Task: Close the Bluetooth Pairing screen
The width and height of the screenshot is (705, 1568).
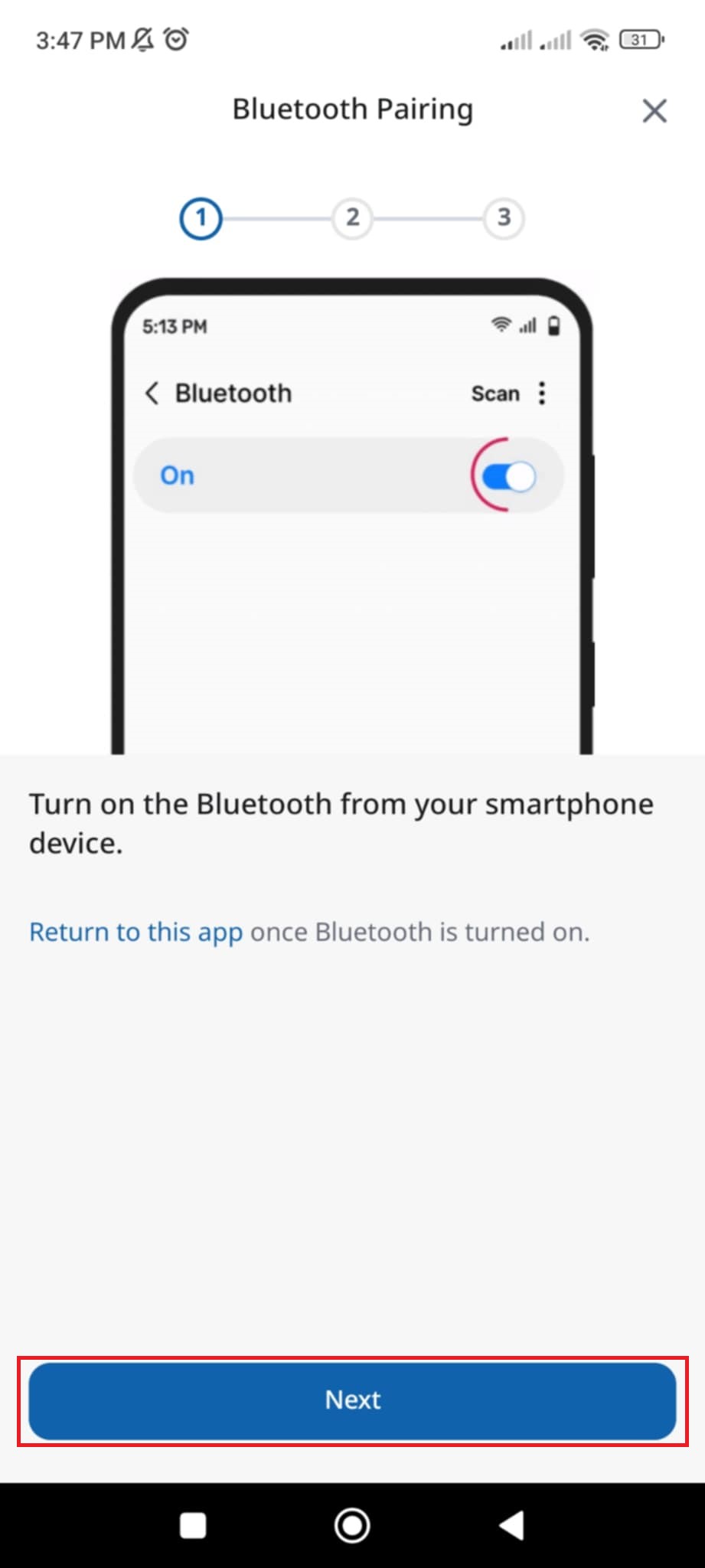Action: pyautogui.click(x=654, y=111)
